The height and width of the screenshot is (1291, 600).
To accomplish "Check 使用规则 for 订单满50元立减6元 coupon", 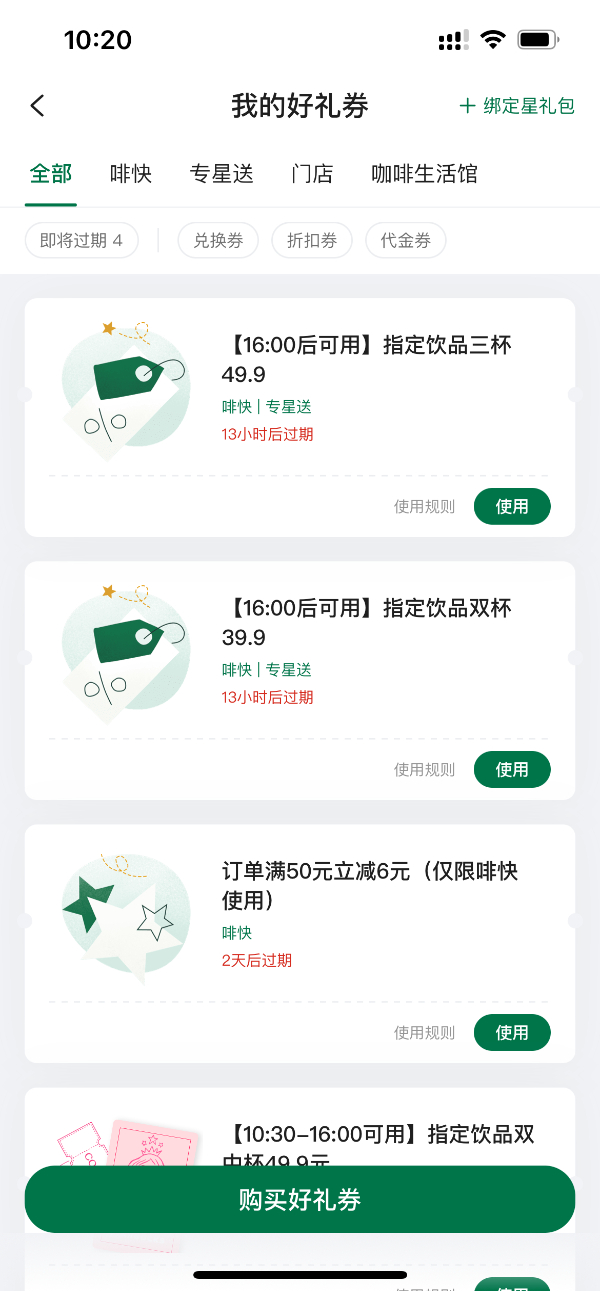I will click(424, 1033).
